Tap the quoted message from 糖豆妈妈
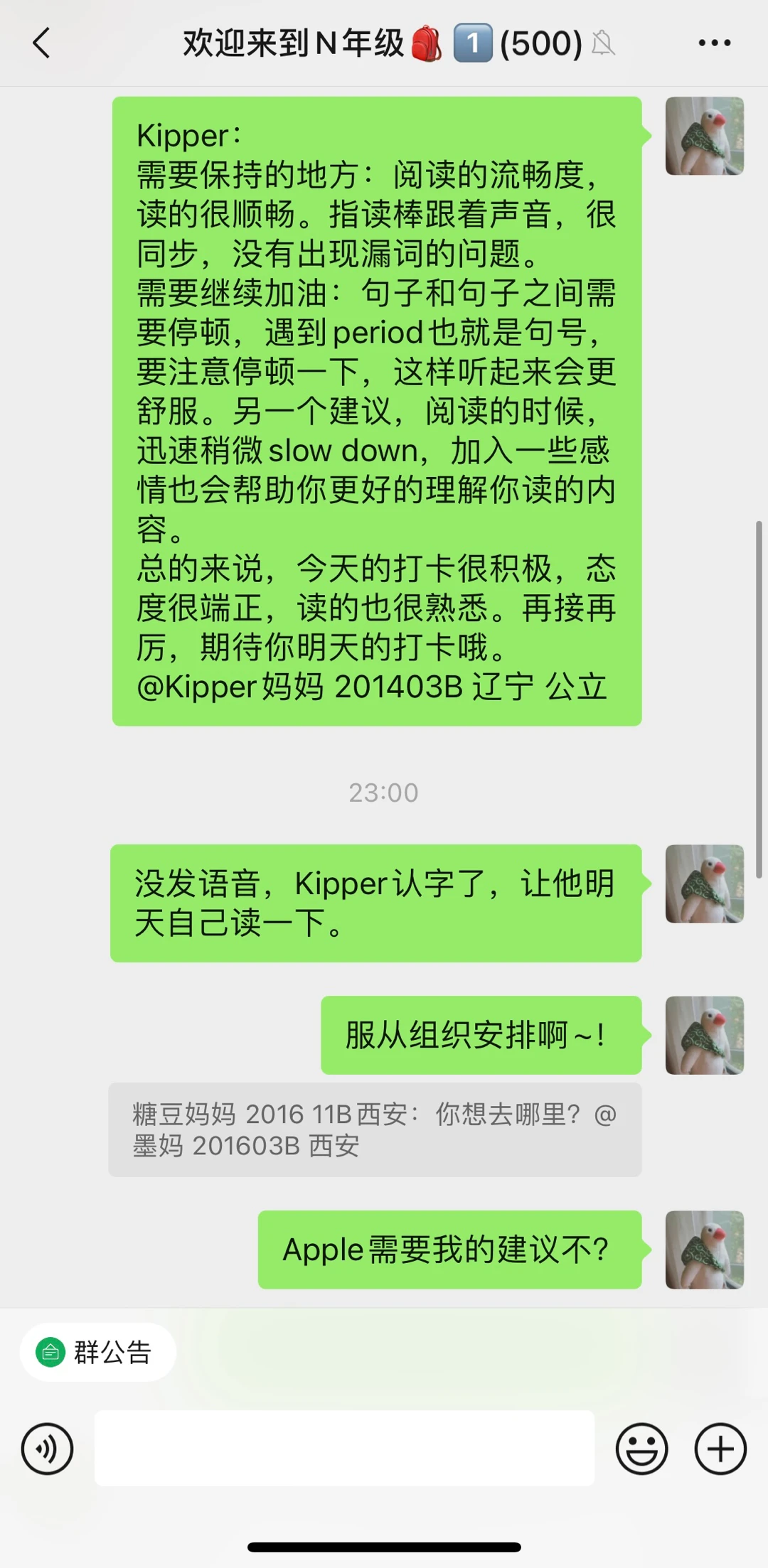The image size is (768, 1568). (375, 1130)
